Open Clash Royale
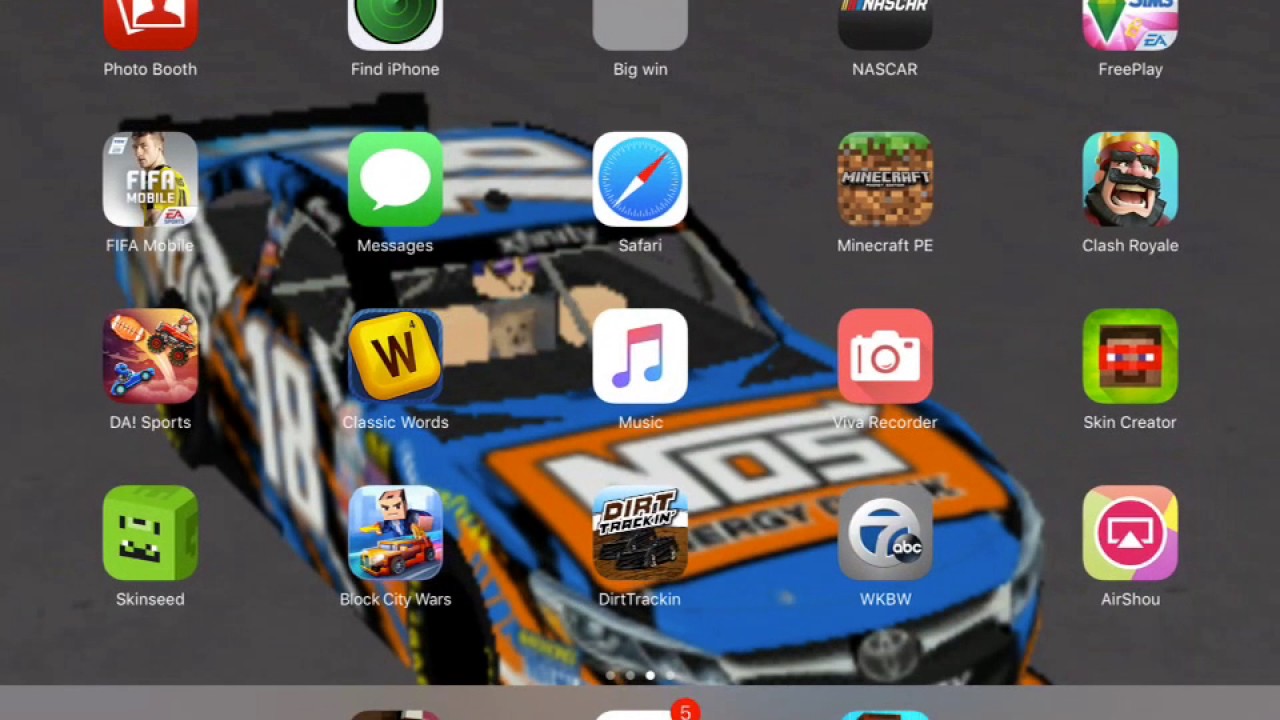The height and width of the screenshot is (720, 1280). (1130, 180)
